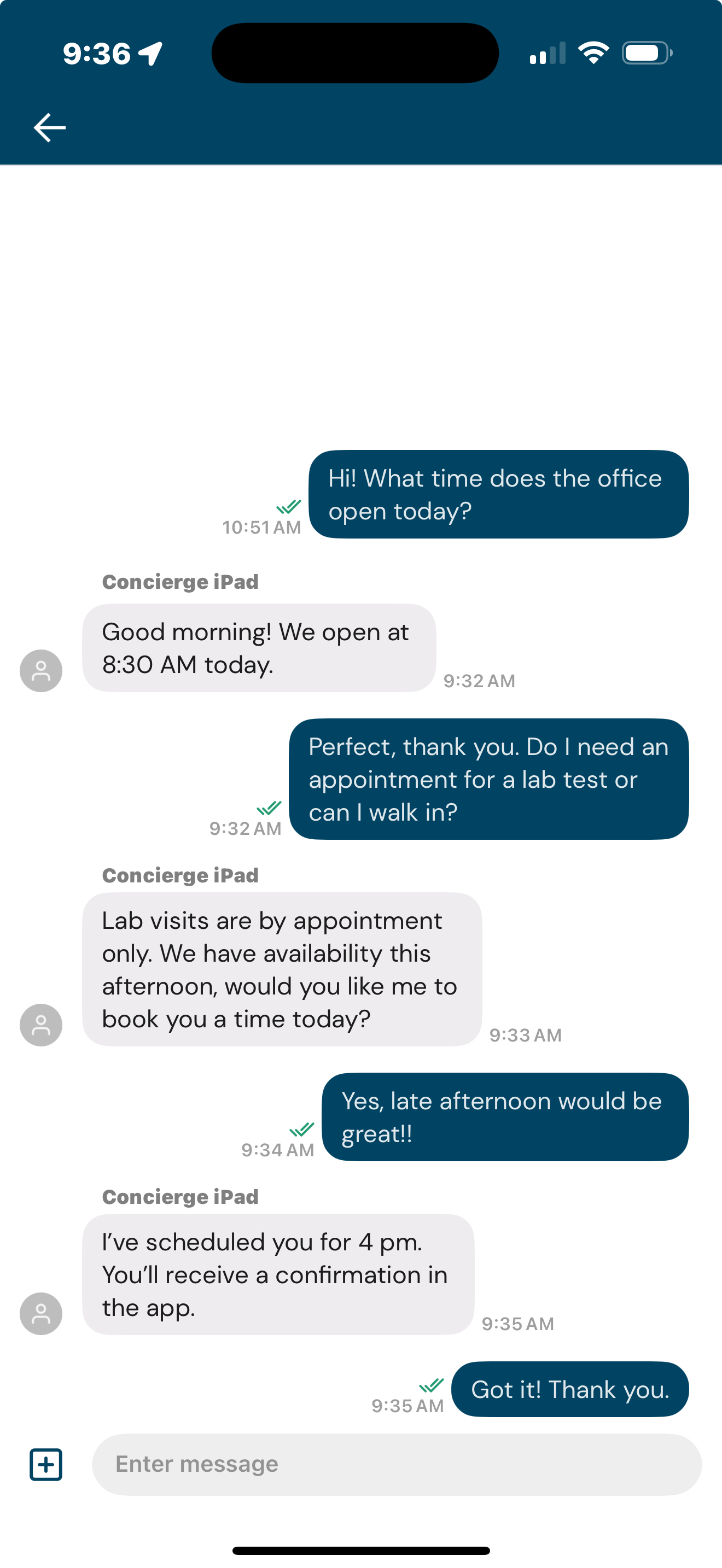Image resolution: width=722 pixels, height=1568 pixels.
Task: Open the attachment plus icon
Action: [46, 1464]
